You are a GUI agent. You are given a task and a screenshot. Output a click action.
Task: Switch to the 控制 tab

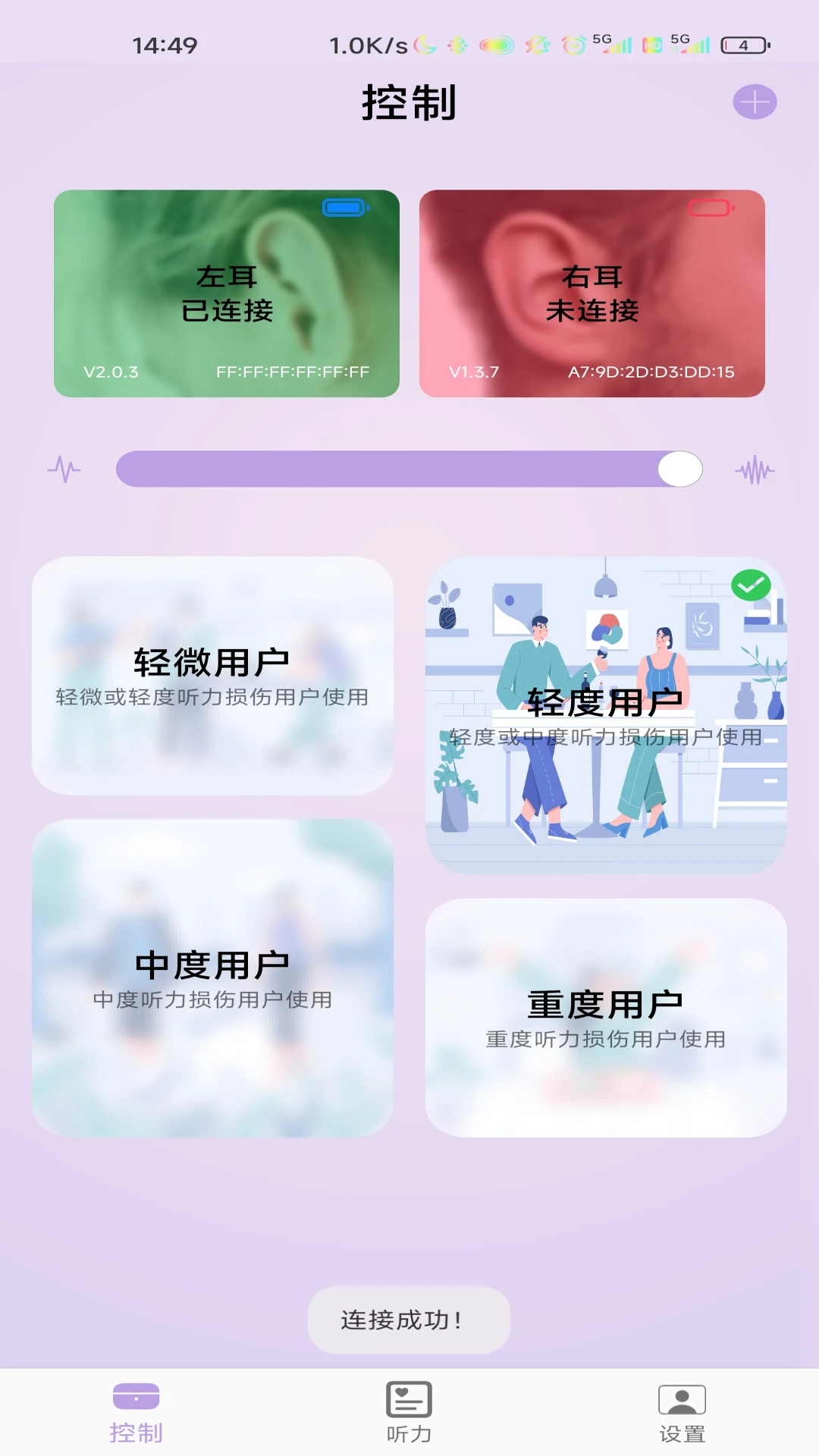pyautogui.click(x=136, y=1412)
